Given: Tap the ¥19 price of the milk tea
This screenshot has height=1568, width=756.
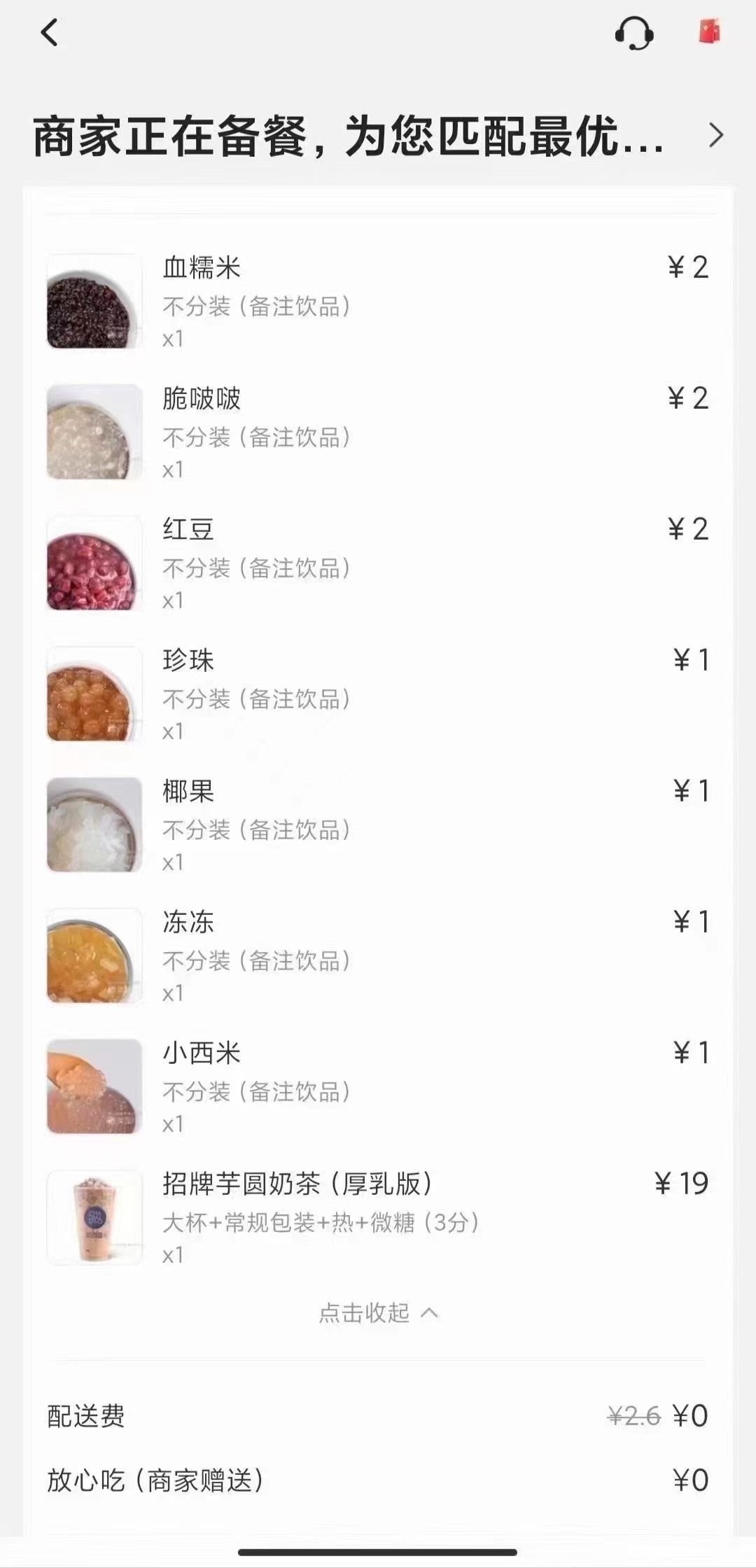Looking at the screenshot, I should (684, 1180).
